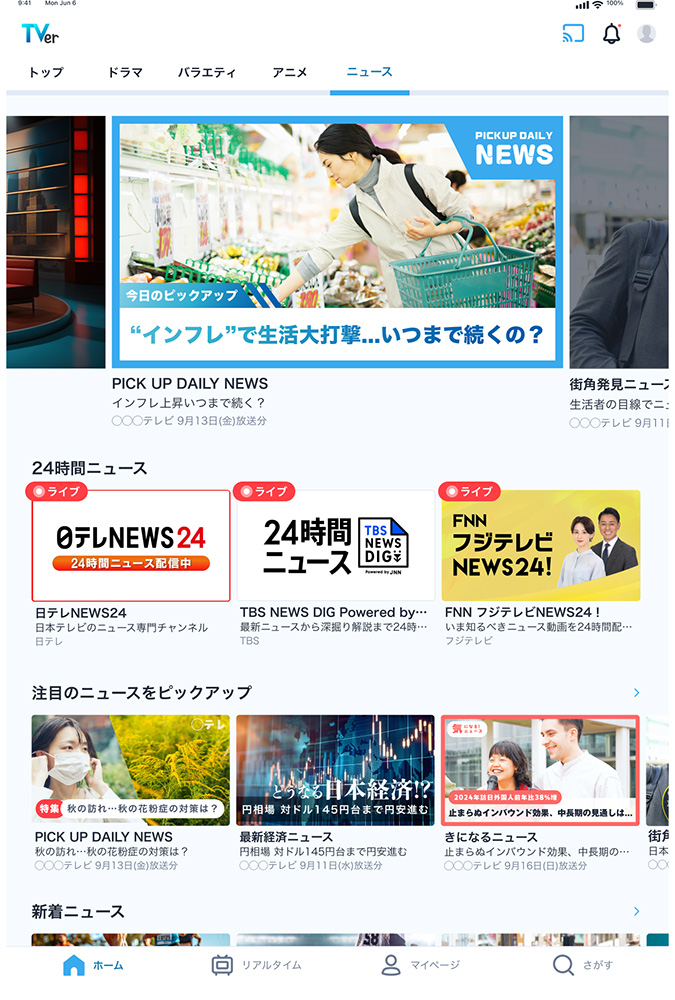Select the バラエティ tab
675x1000 pixels.
tap(207, 72)
